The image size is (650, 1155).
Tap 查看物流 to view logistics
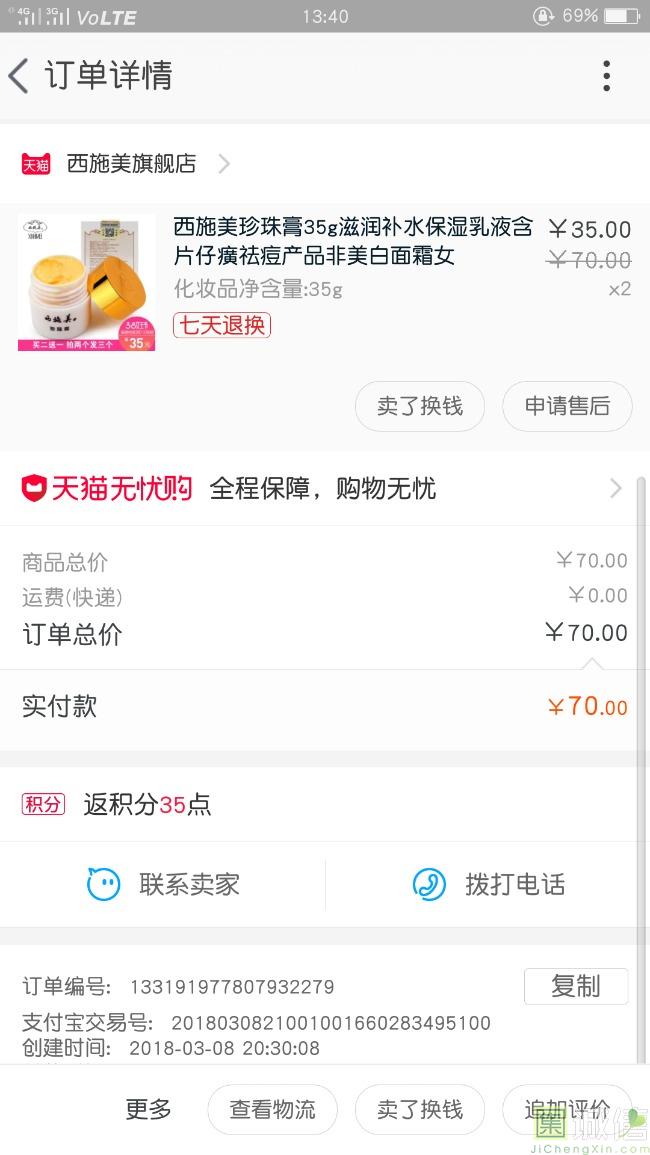272,1109
